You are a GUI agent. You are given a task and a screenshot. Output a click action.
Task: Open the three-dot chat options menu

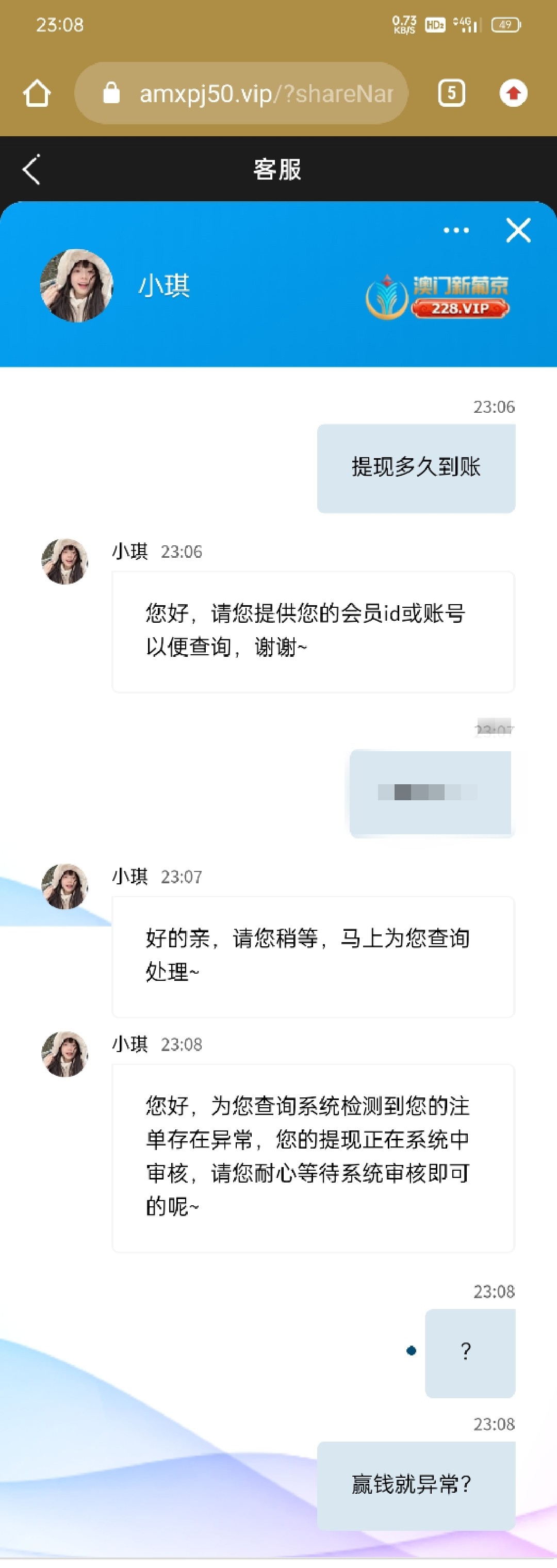(455, 230)
